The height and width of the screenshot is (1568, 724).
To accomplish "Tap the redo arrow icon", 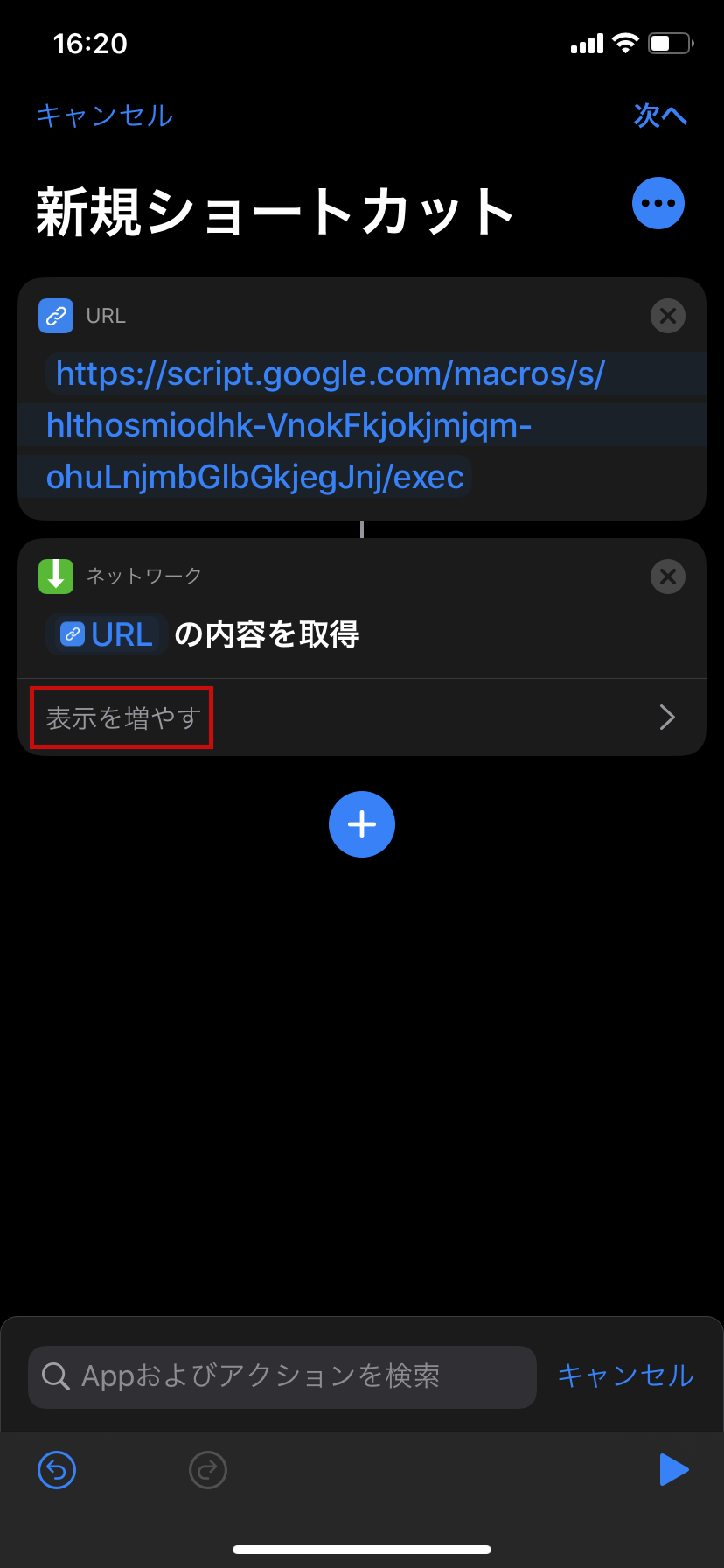I will tap(207, 1470).
